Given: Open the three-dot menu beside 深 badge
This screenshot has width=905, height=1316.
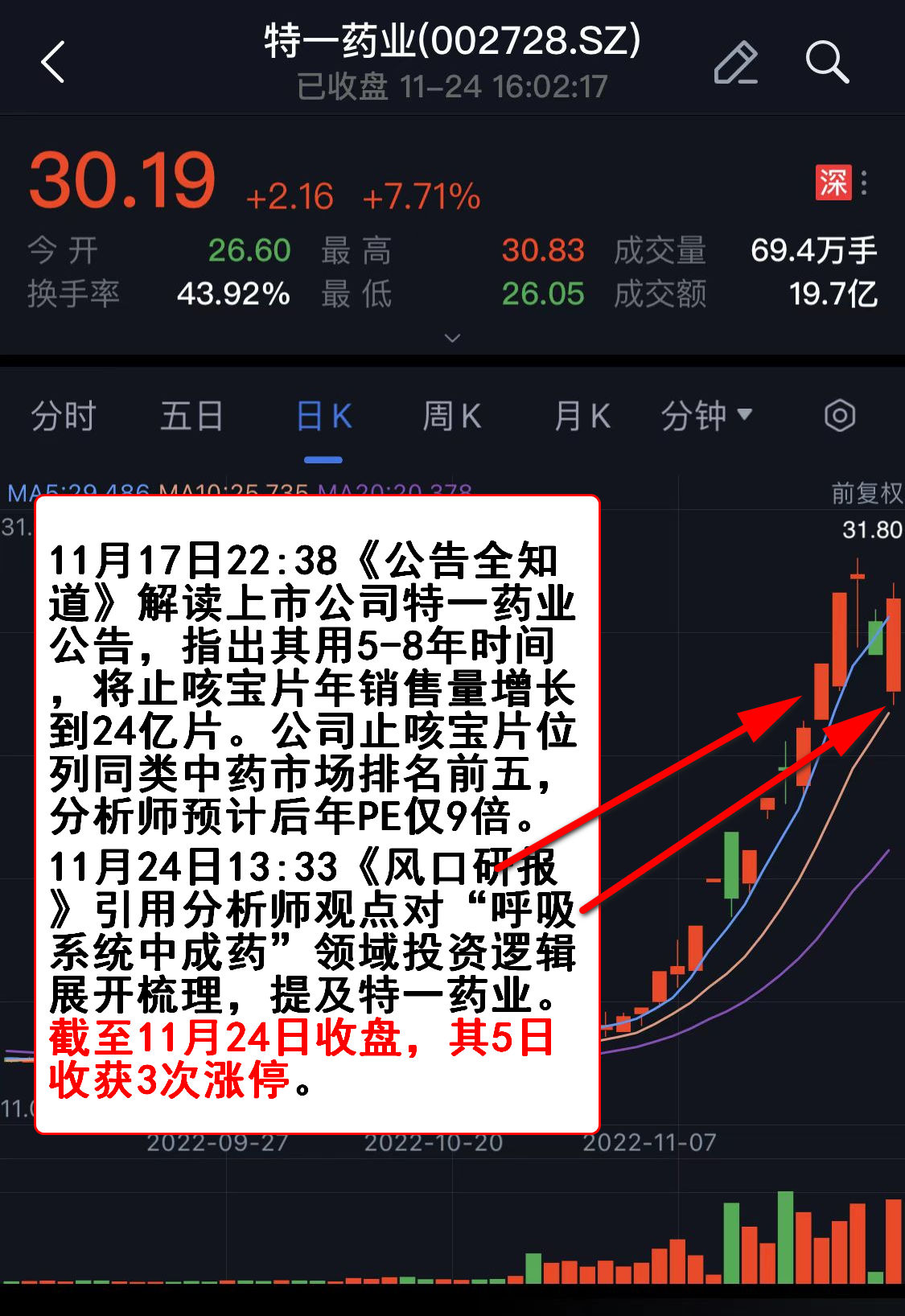Looking at the screenshot, I should pos(865,183).
